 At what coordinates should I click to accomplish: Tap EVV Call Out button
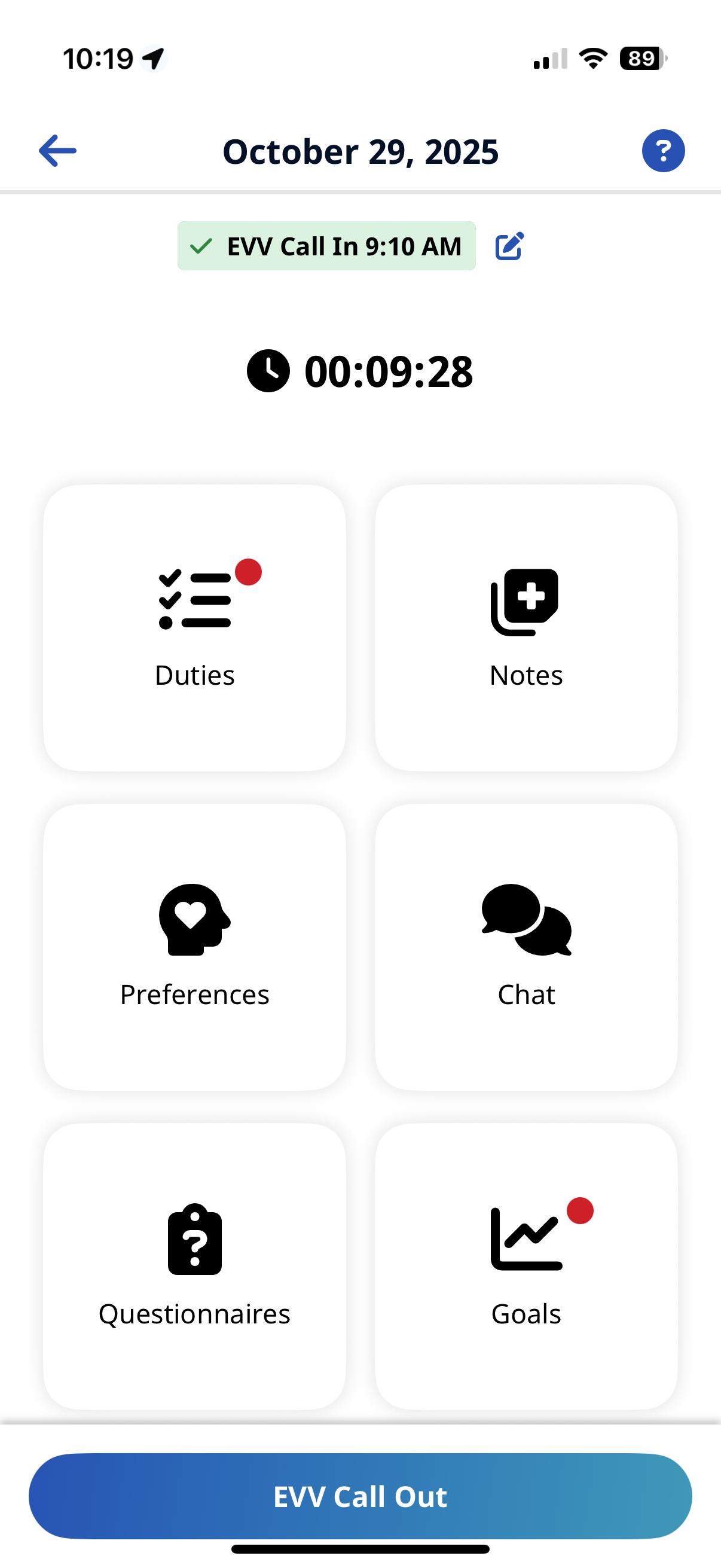(x=360, y=1496)
